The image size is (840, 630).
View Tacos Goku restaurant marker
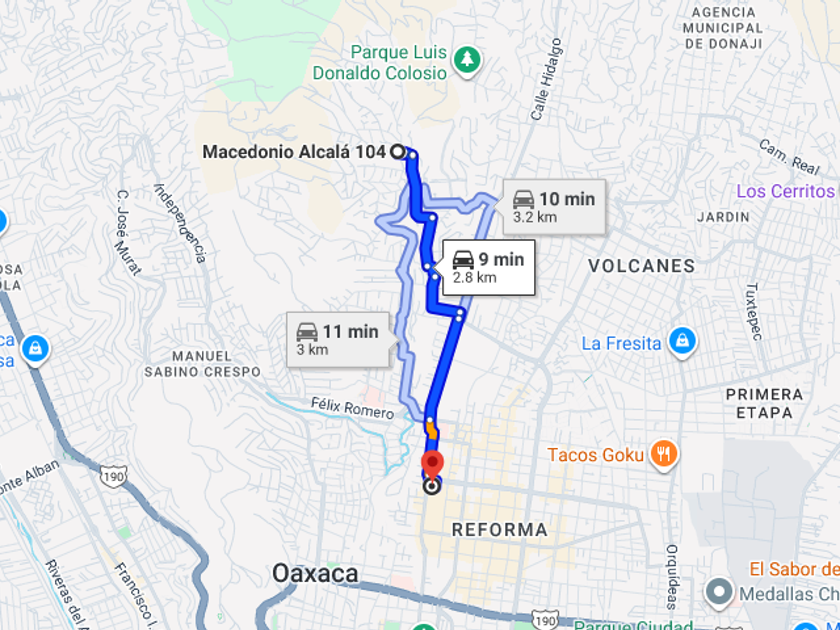[663, 455]
